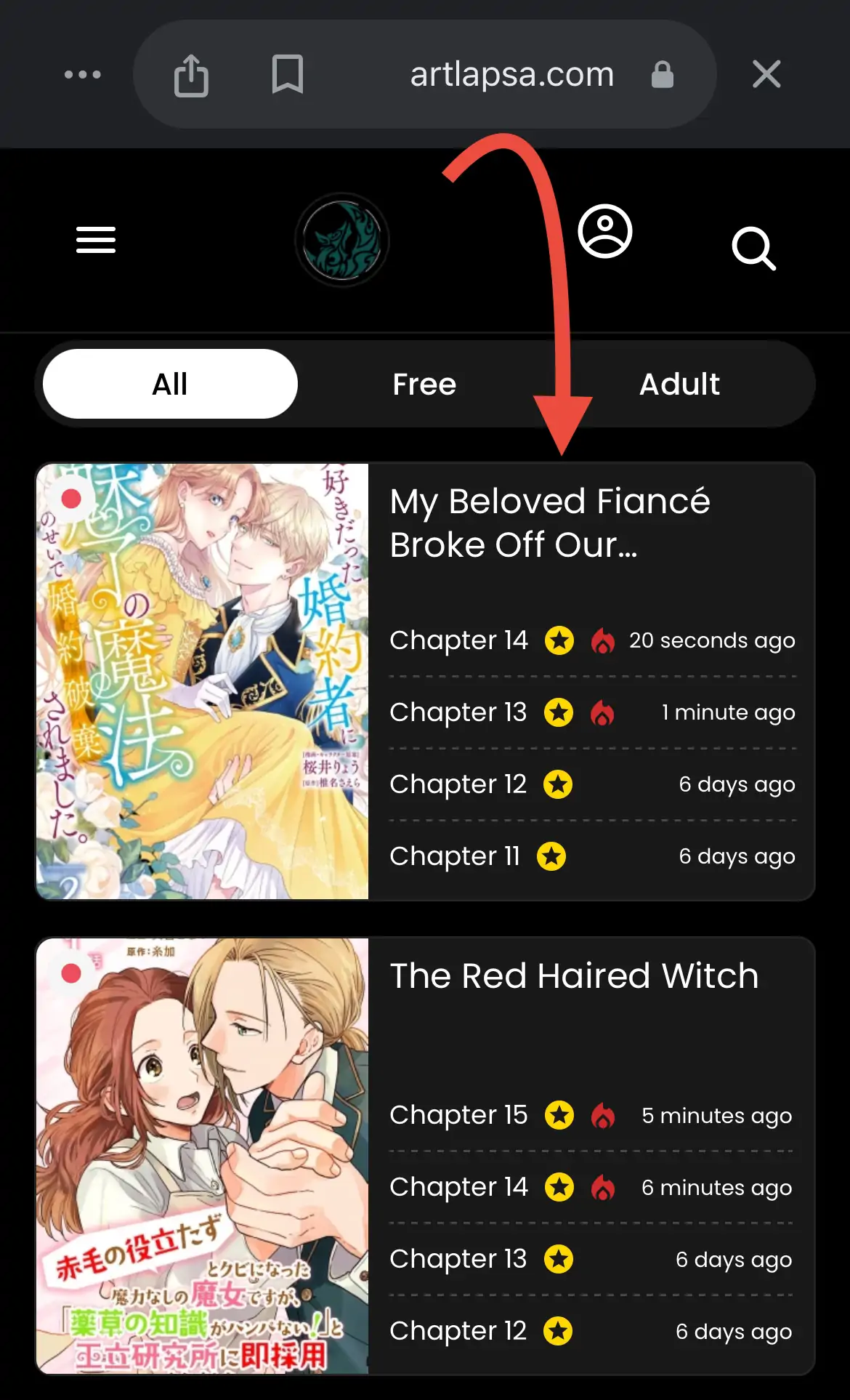Open My Beloved Fiancé Broke Off Our… title
Image resolution: width=850 pixels, height=1400 pixels.
550,523
